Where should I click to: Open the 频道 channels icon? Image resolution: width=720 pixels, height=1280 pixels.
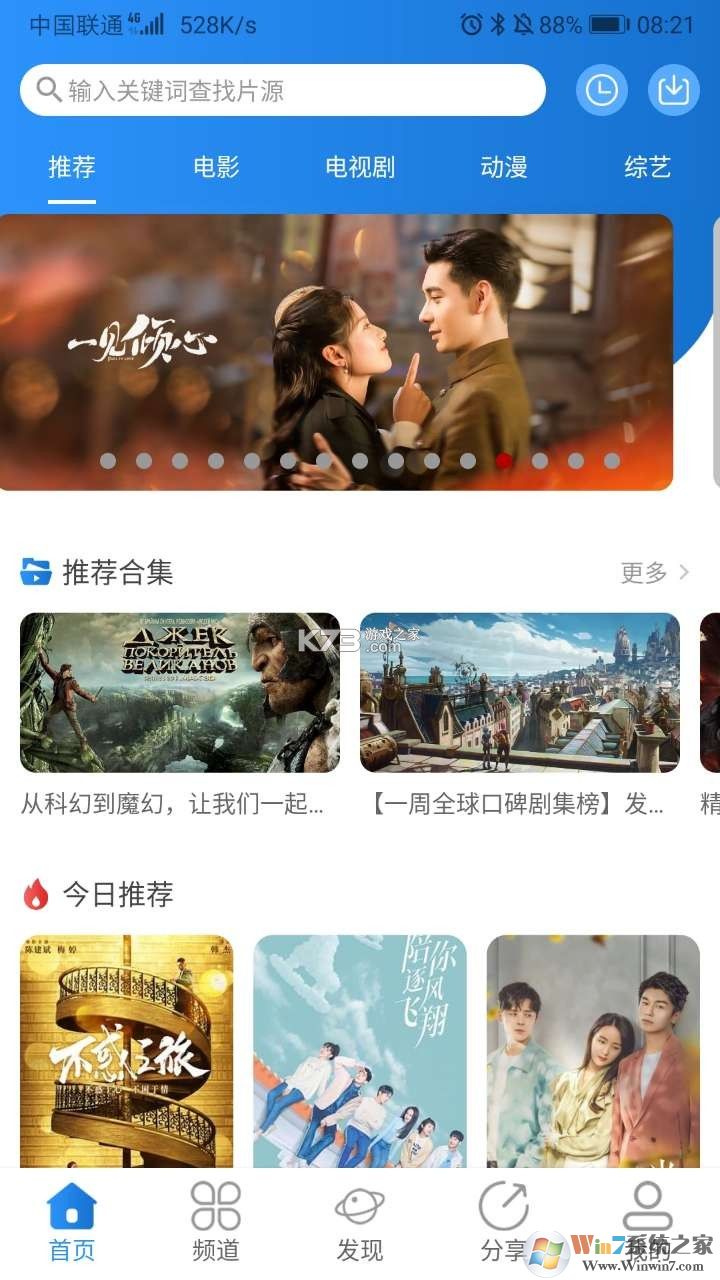click(x=215, y=1206)
